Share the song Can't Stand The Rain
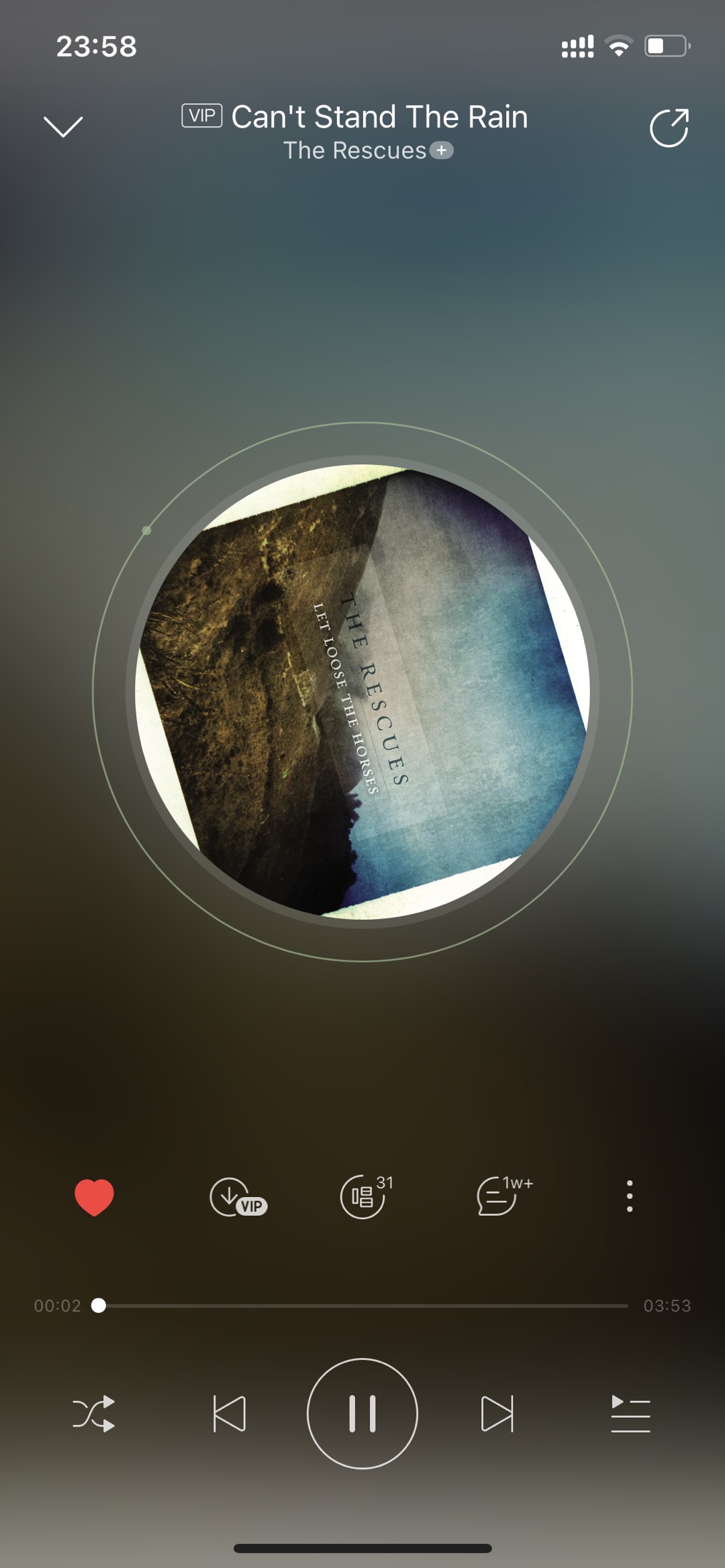 tap(669, 127)
